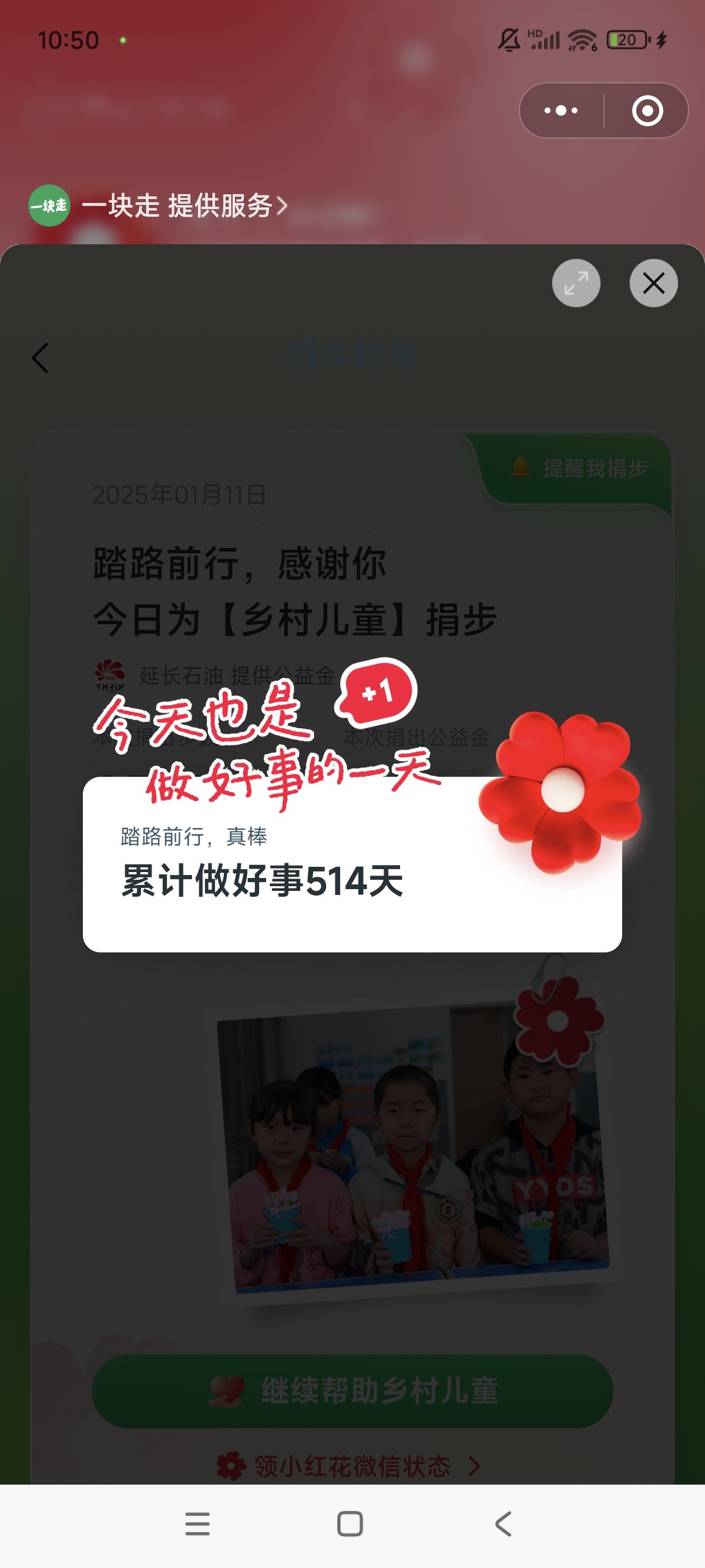Screen dimensions: 705x1568
Task: Tap the system back navigation button
Action: tap(503, 1523)
